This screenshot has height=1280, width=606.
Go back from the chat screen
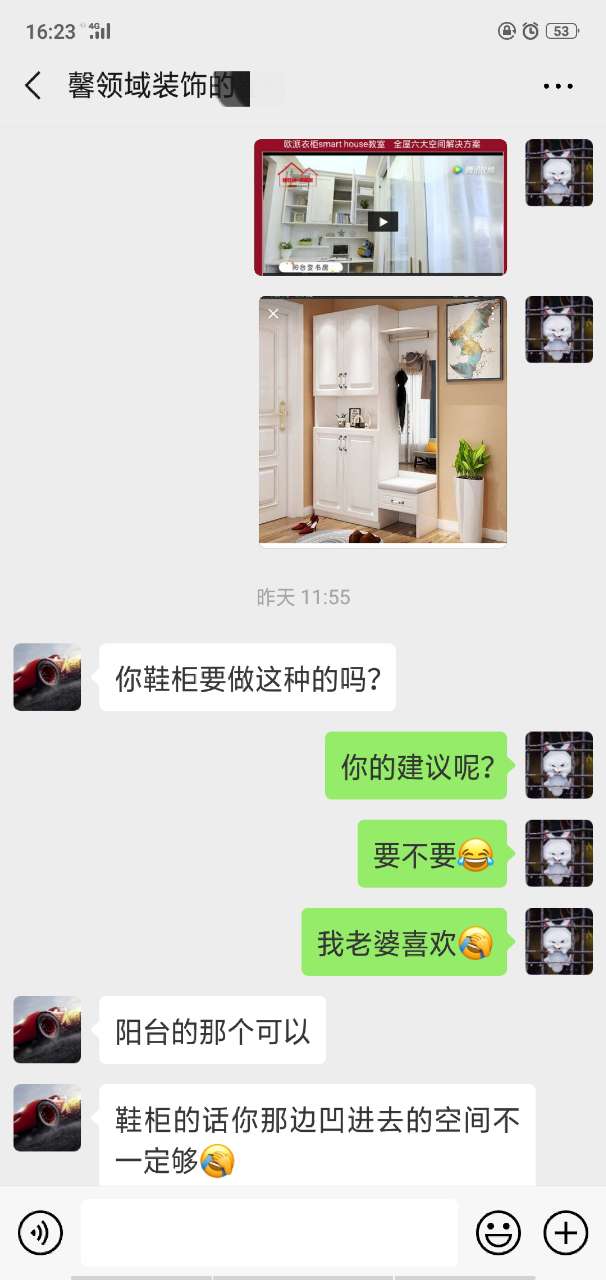tap(34, 86)
